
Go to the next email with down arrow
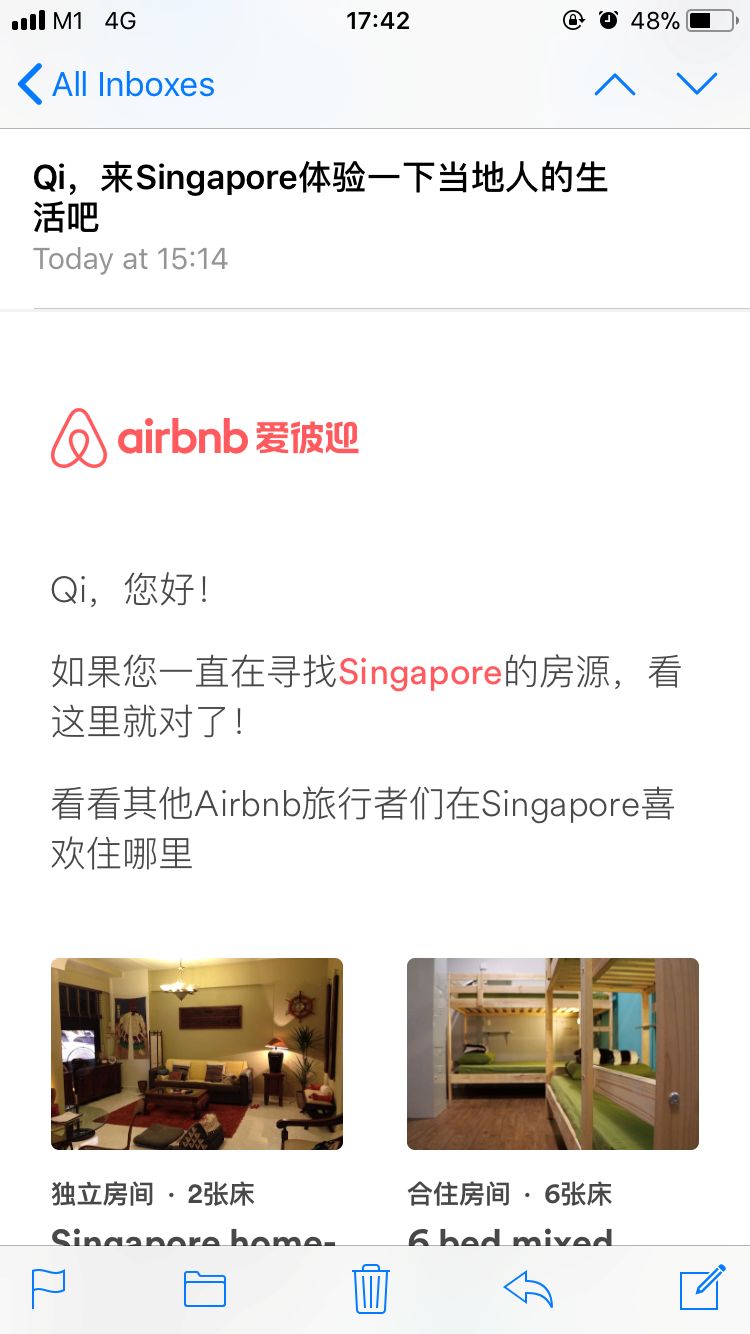[696, 85]
